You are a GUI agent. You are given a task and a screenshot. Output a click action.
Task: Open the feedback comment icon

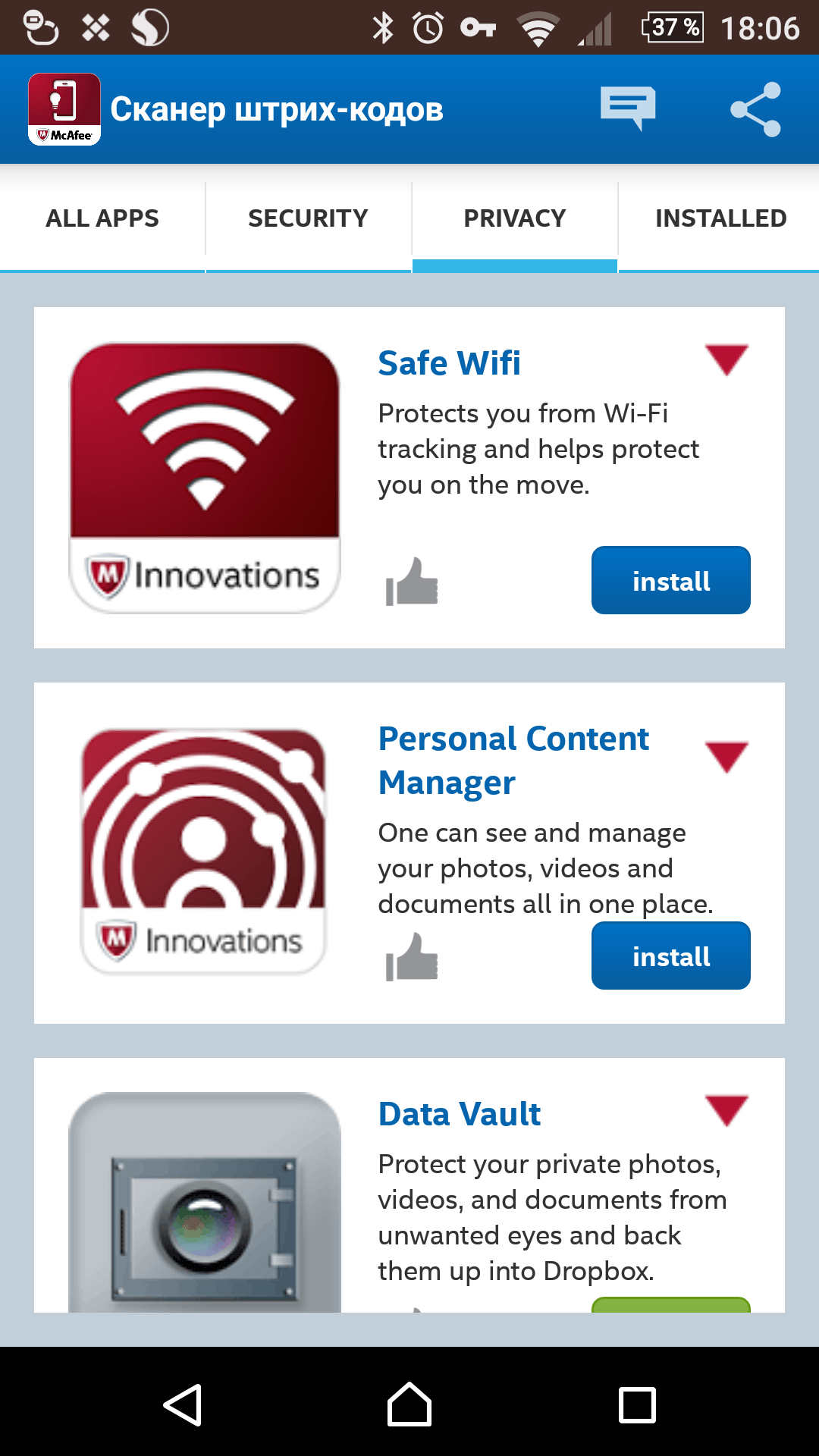(x=628, y=108)
